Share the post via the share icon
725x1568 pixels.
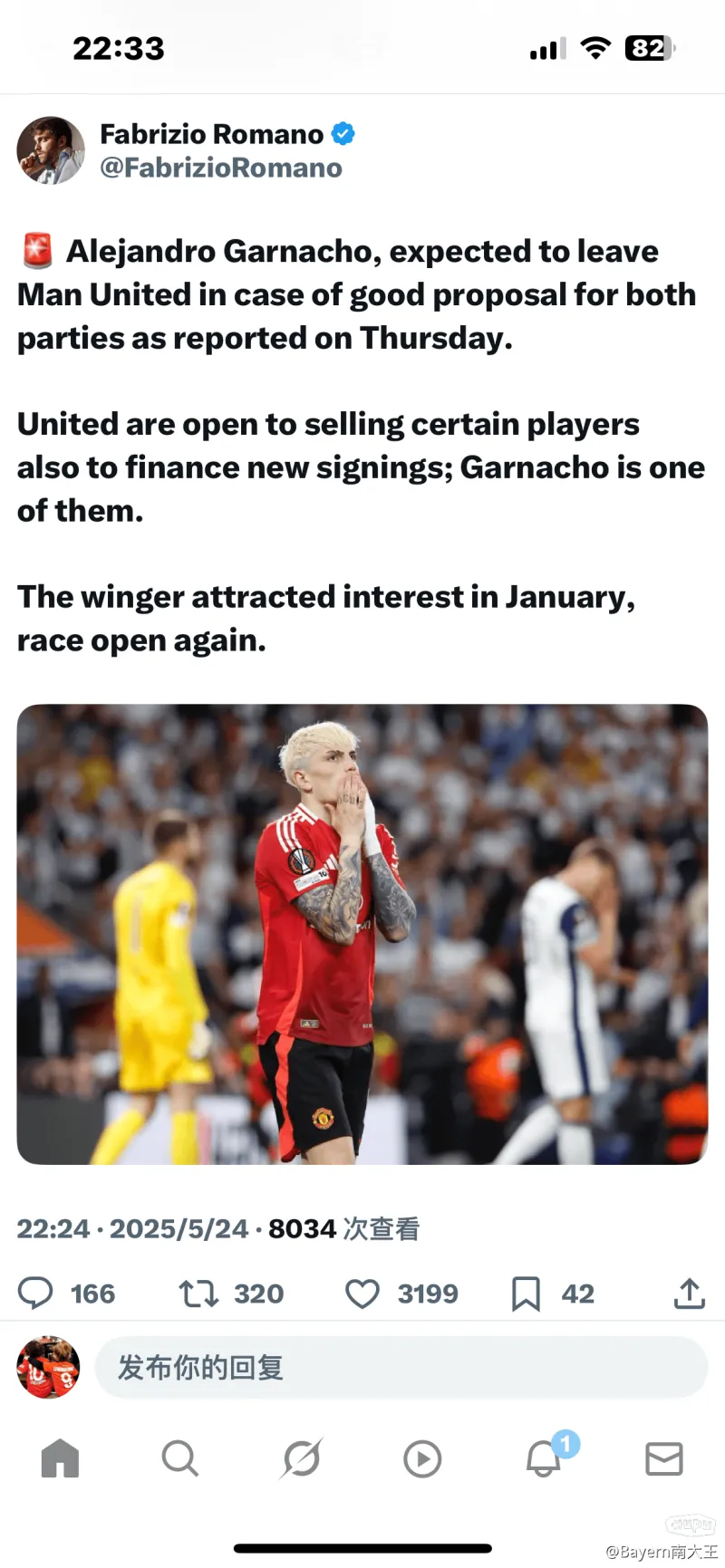[x=689, y=1293]
